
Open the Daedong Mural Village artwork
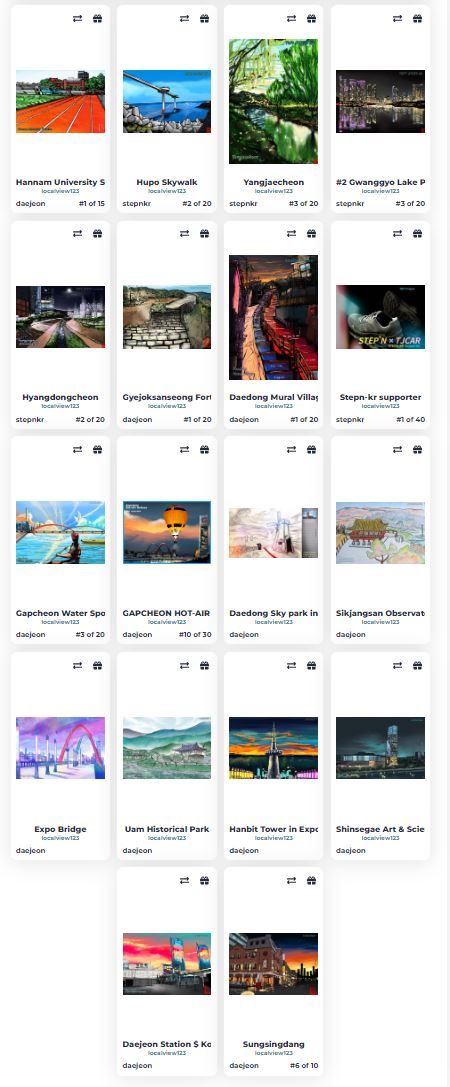point(273,318)
